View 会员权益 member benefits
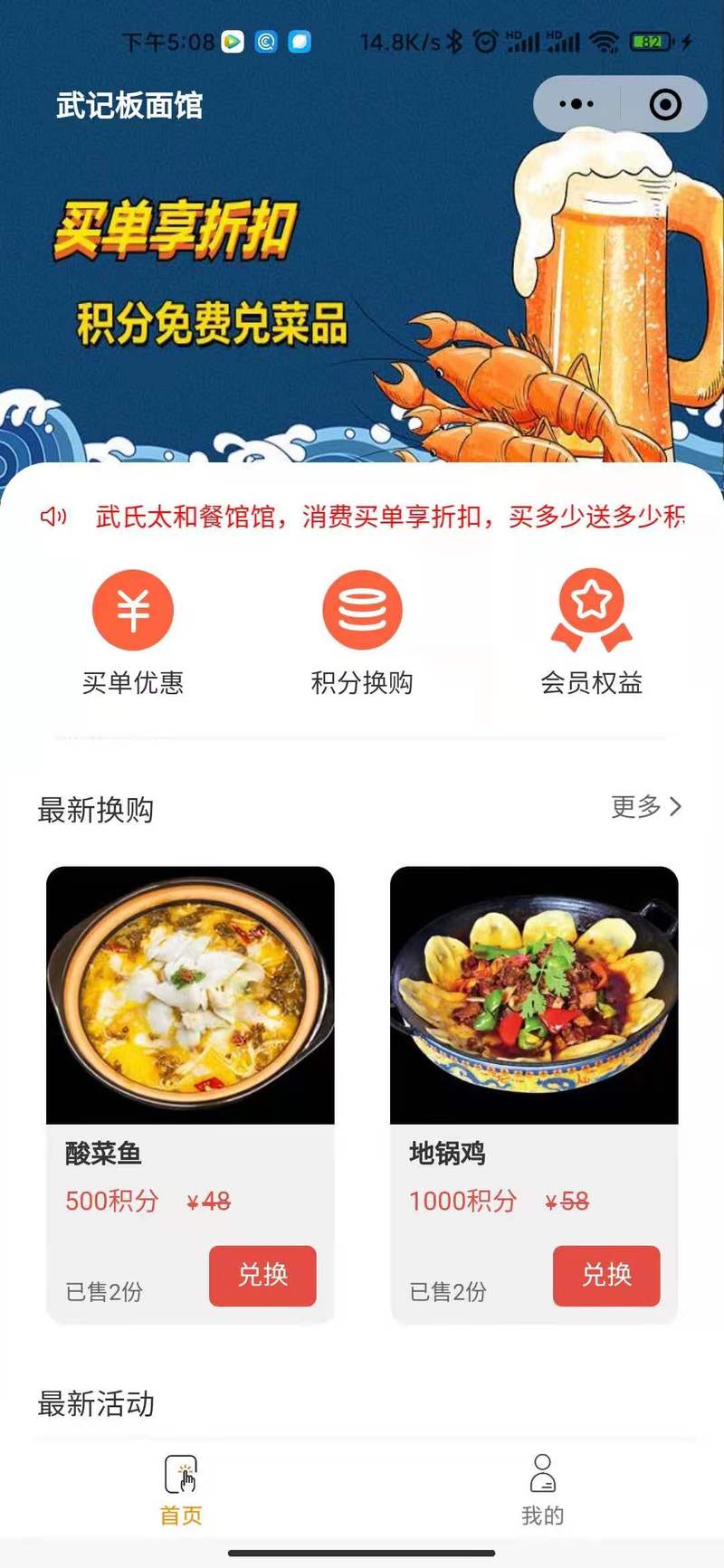Image resolution: width=724 pixels, height=1568 pixels. click(x=591, y=632)
